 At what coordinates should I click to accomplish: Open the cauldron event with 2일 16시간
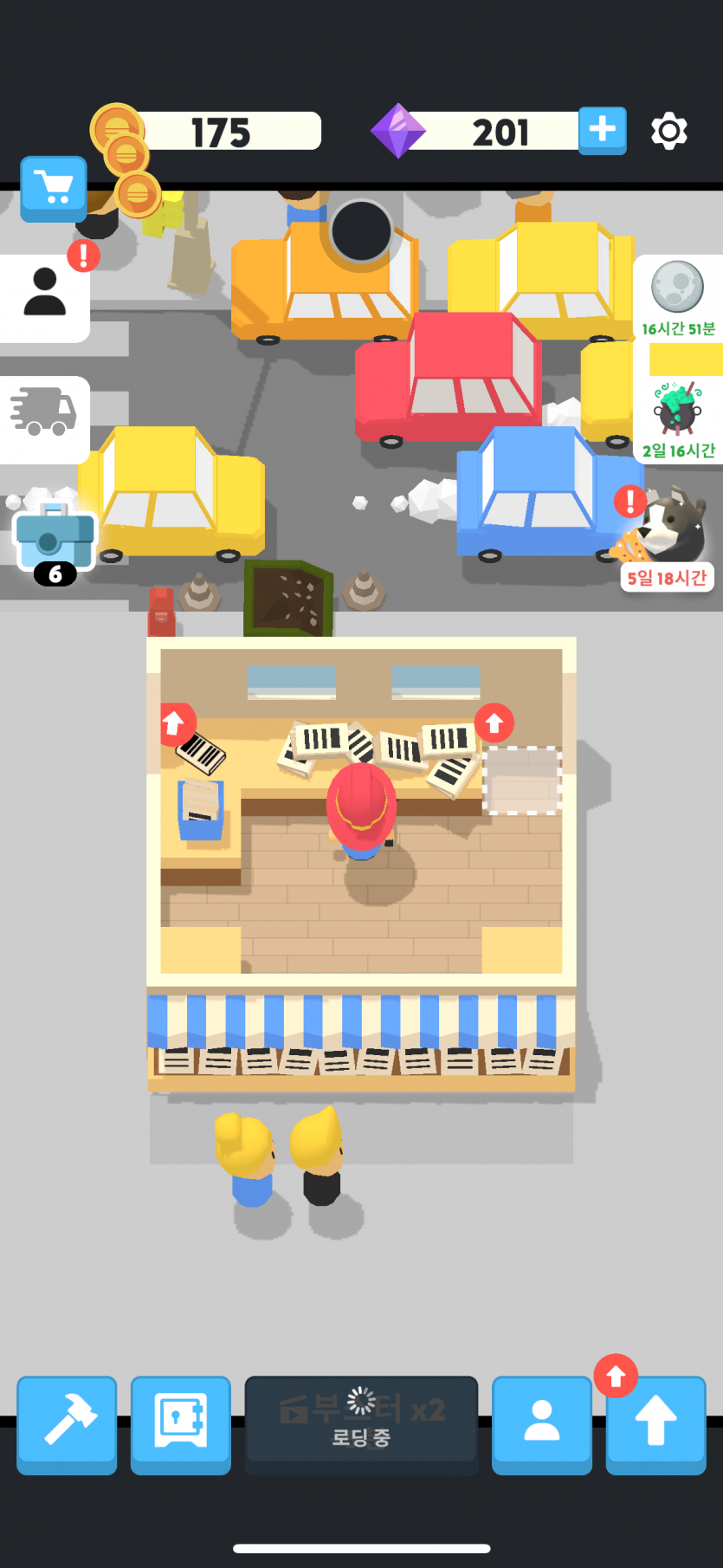[x=678, y=420]
